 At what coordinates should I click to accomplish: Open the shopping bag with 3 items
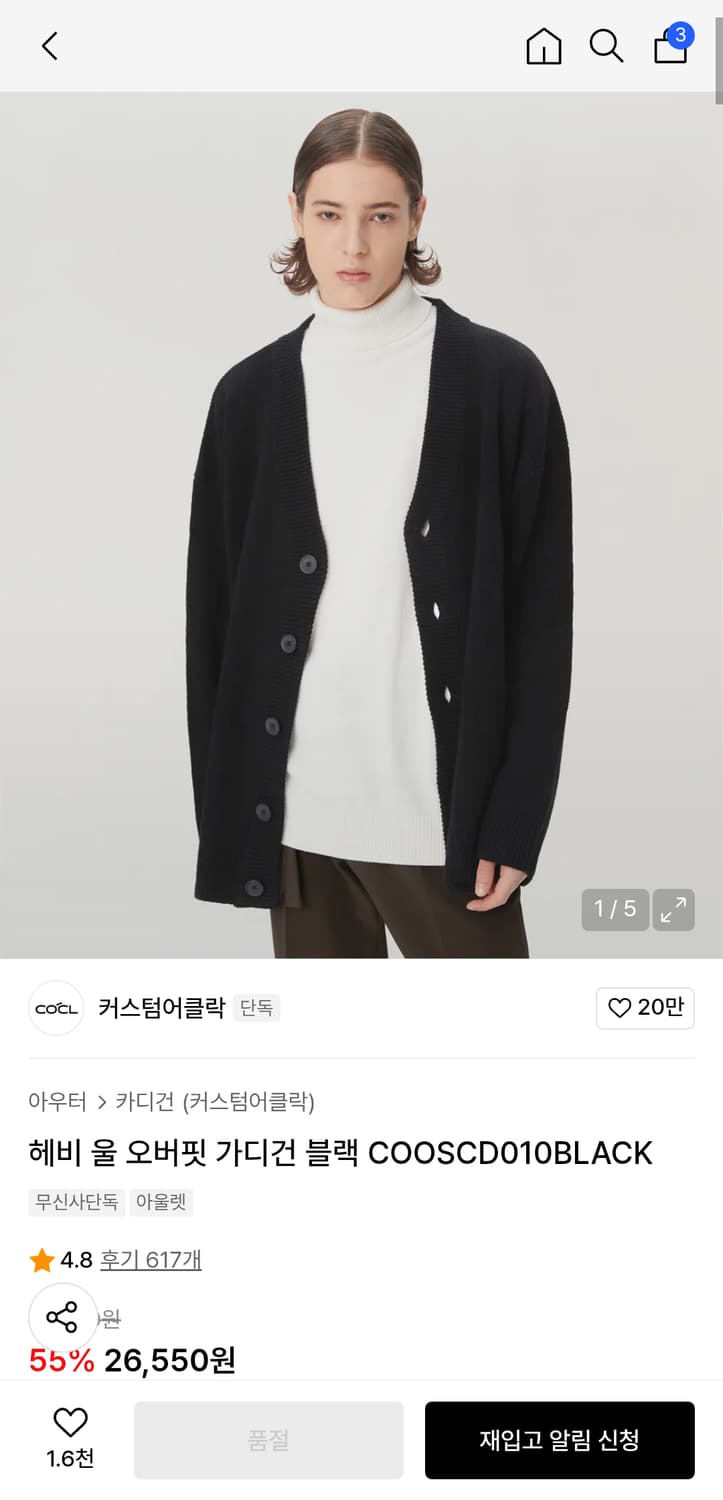point(669,48)
